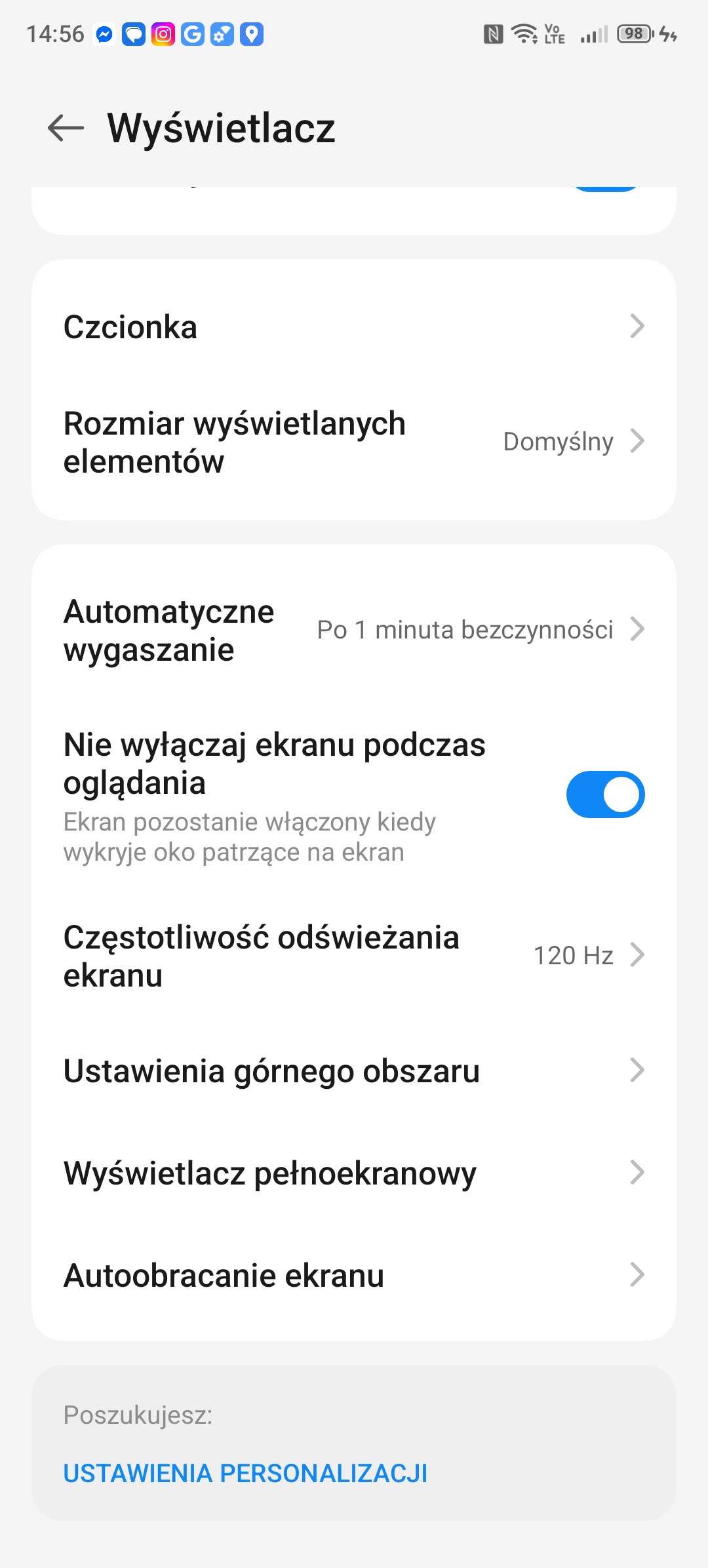Screen dimensions: 708x1568
Task: Open Częstotliwość odświeżania ekranu
Action: pos(354,956)
